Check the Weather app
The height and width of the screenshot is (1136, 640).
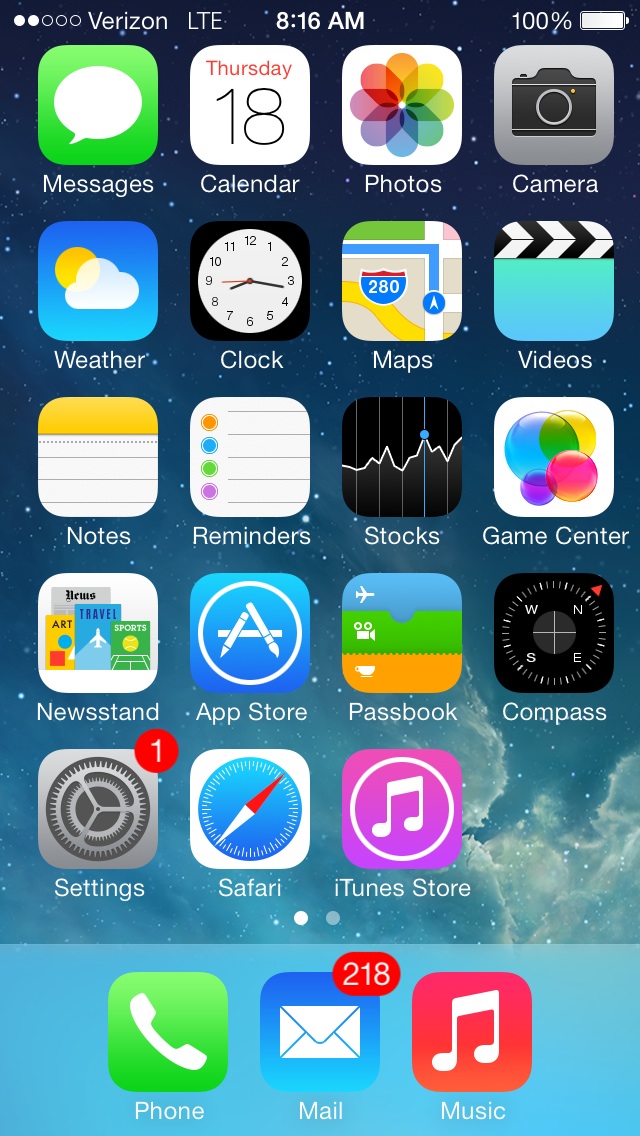pos(98,281)
